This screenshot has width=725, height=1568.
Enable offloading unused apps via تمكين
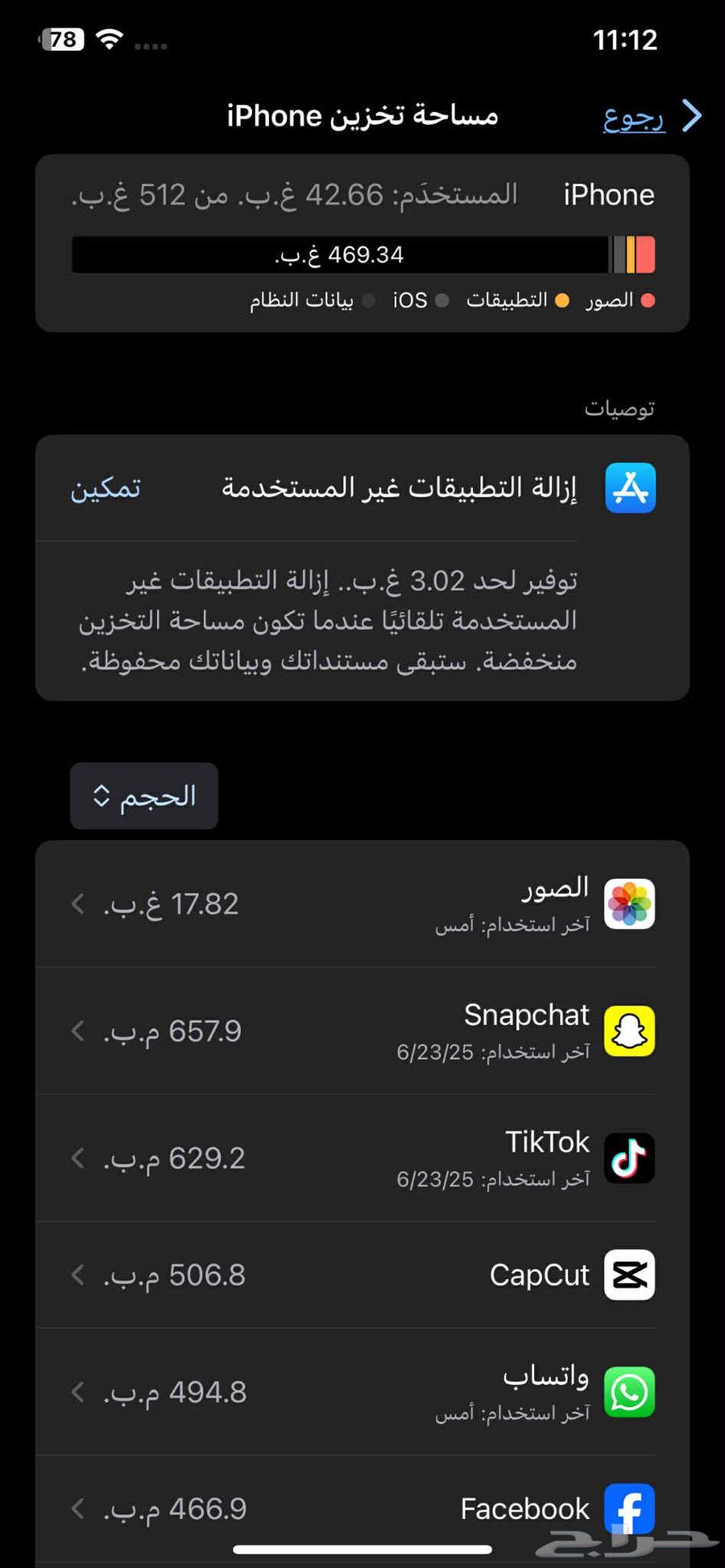[x=106, y=488]
